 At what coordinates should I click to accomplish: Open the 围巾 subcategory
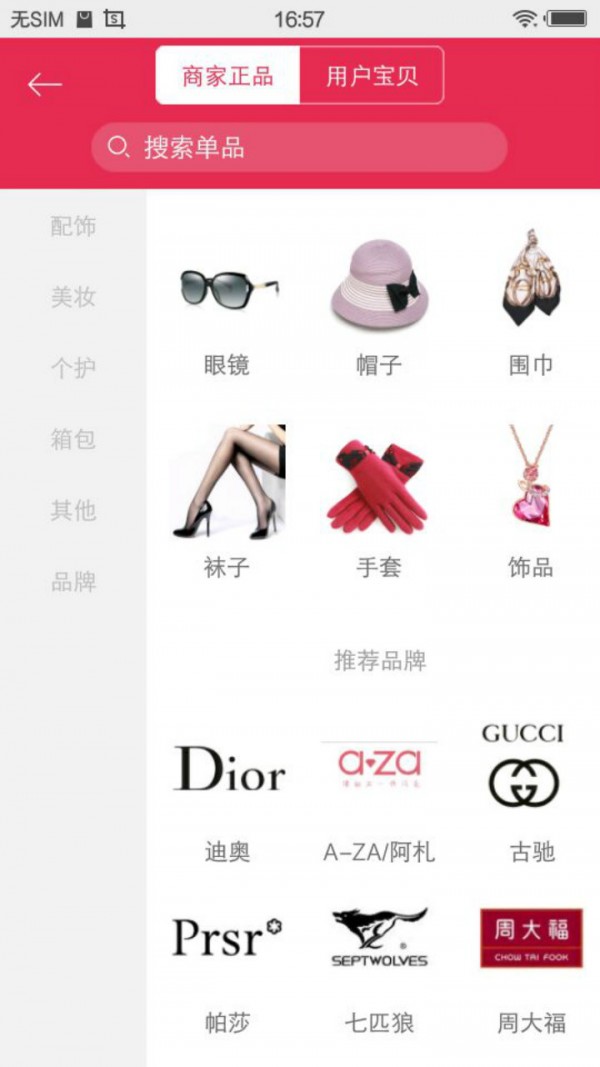531,300
